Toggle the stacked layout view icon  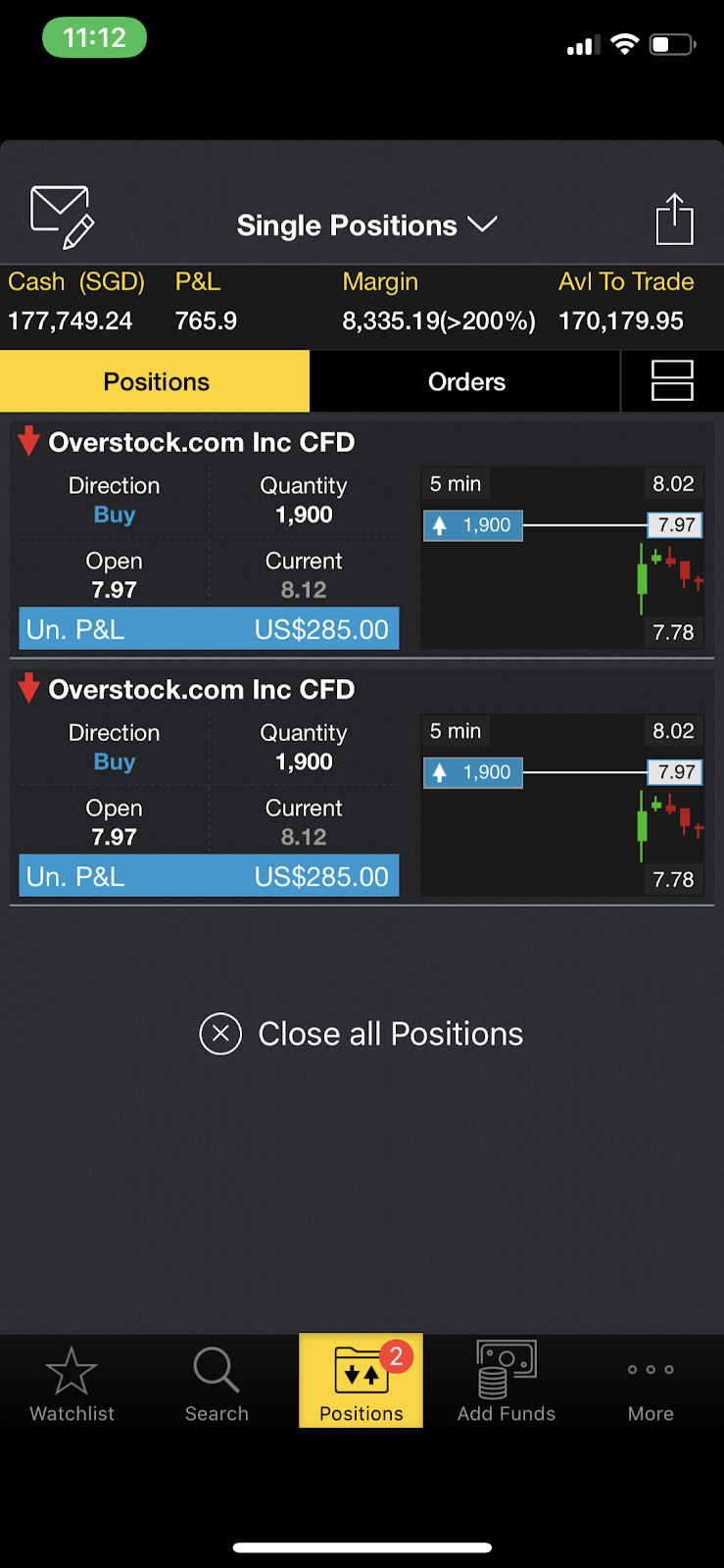click(x=672, y=381)
